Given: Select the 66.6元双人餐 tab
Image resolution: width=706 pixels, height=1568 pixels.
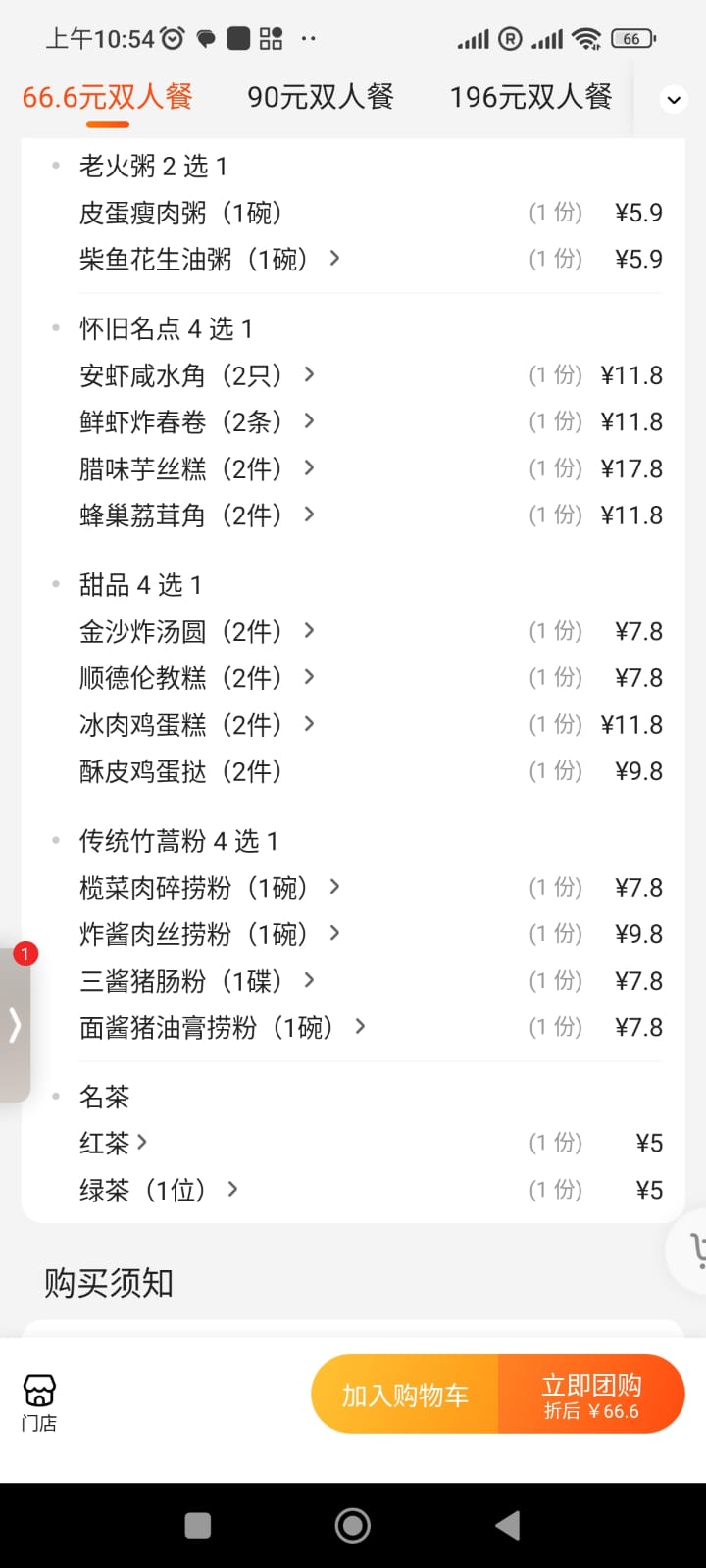Looking at the screenshot, I should tap(107, 97).
